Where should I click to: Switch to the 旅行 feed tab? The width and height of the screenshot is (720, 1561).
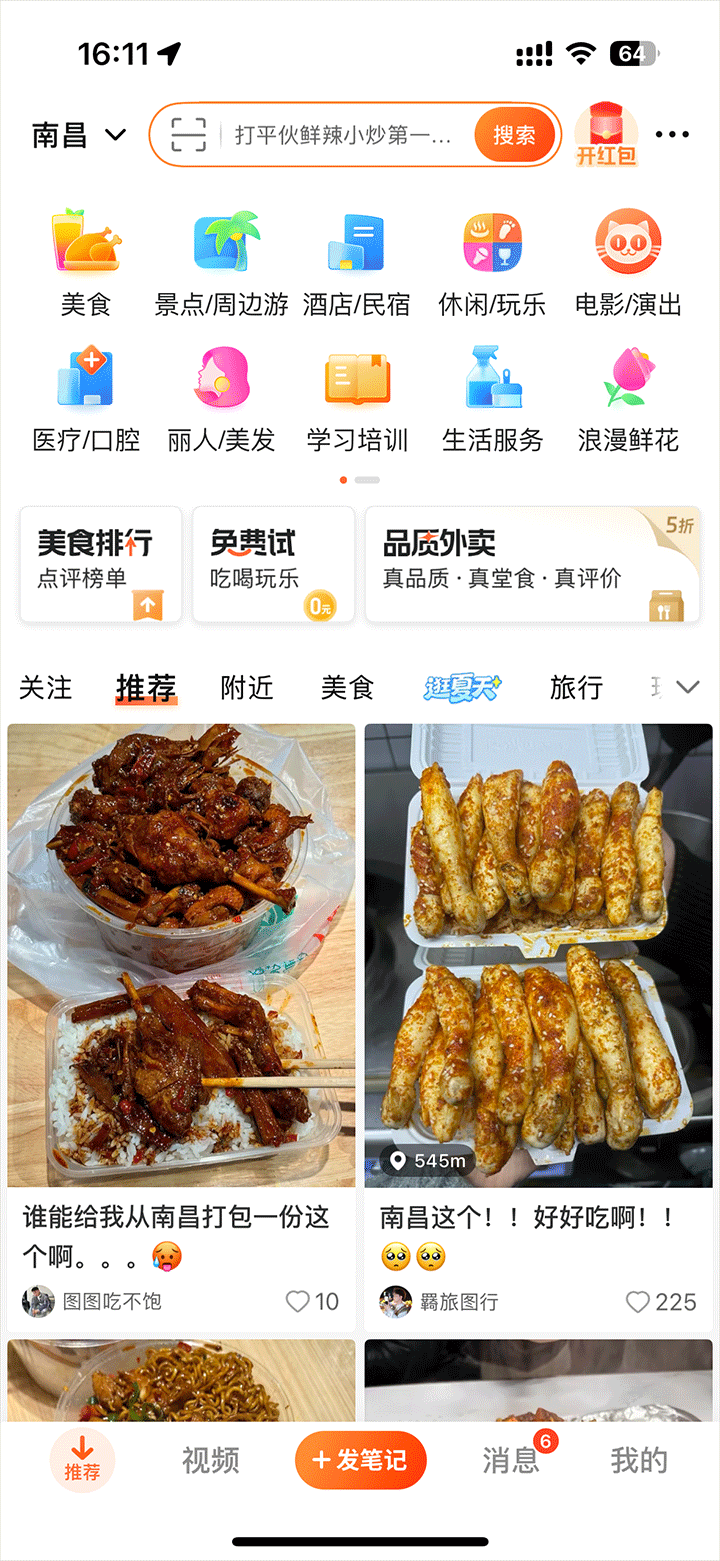576,688
